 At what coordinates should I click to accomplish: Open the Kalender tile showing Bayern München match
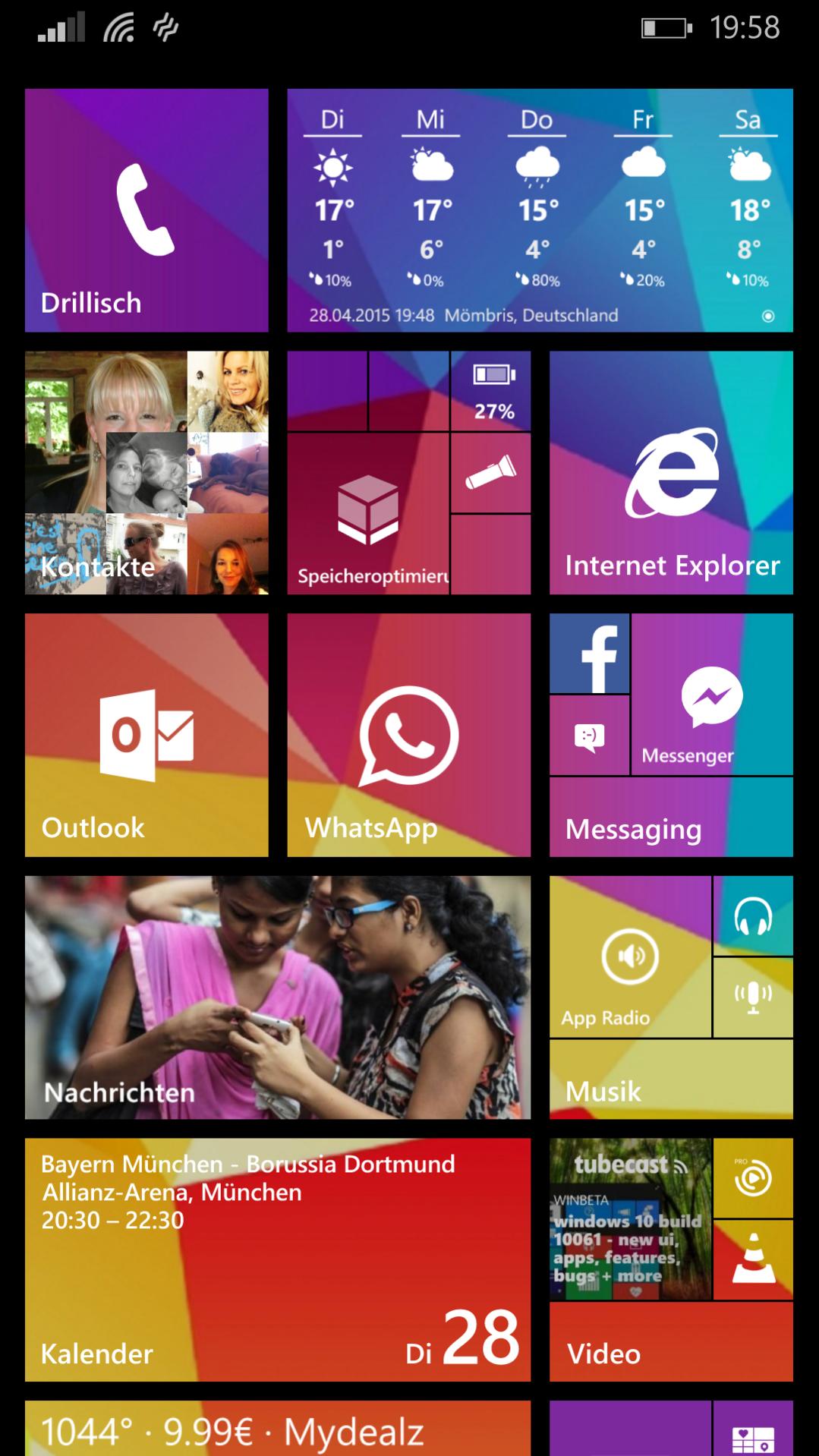[x=278, y=1259]
